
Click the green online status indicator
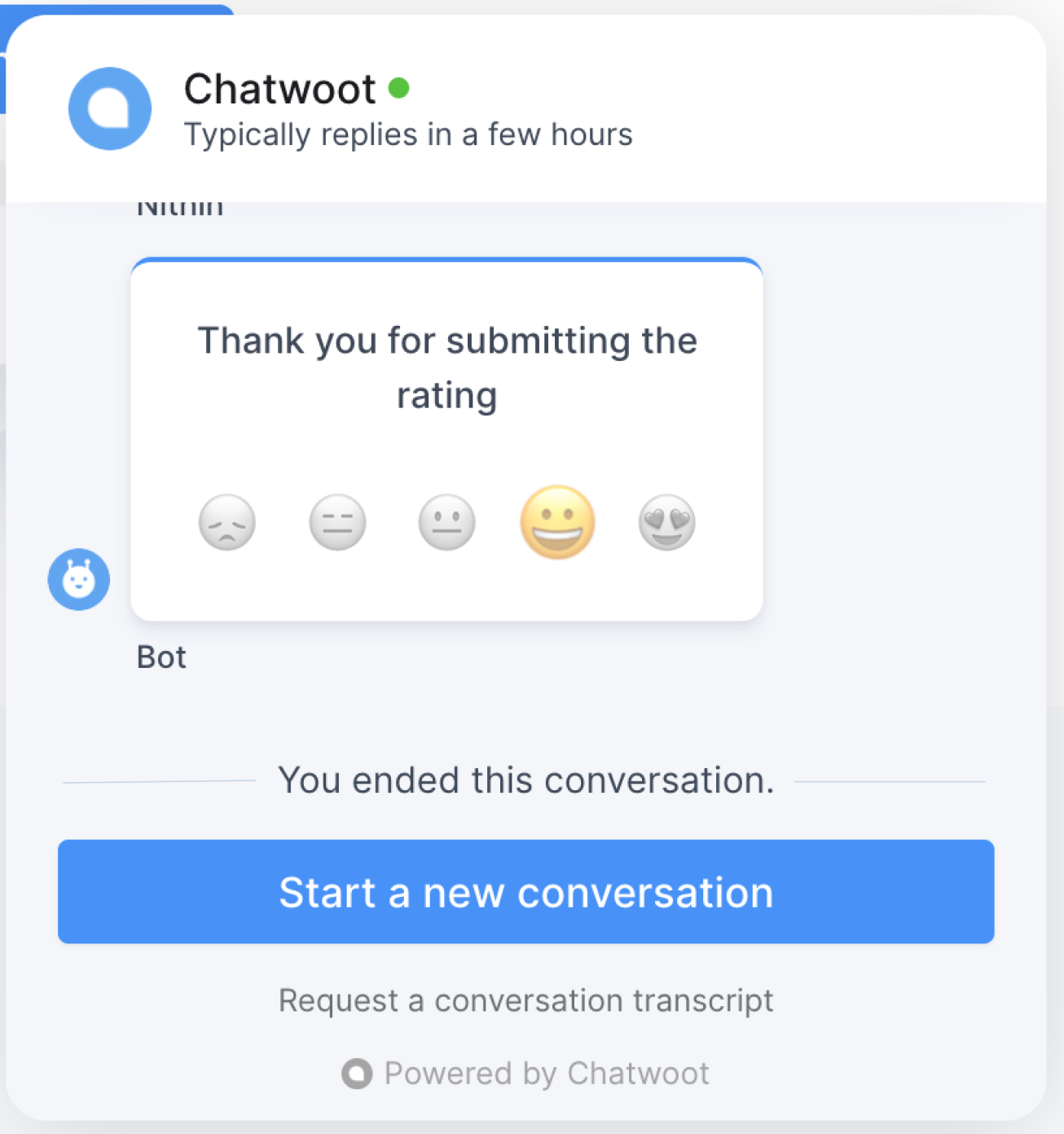coord(398,86)
